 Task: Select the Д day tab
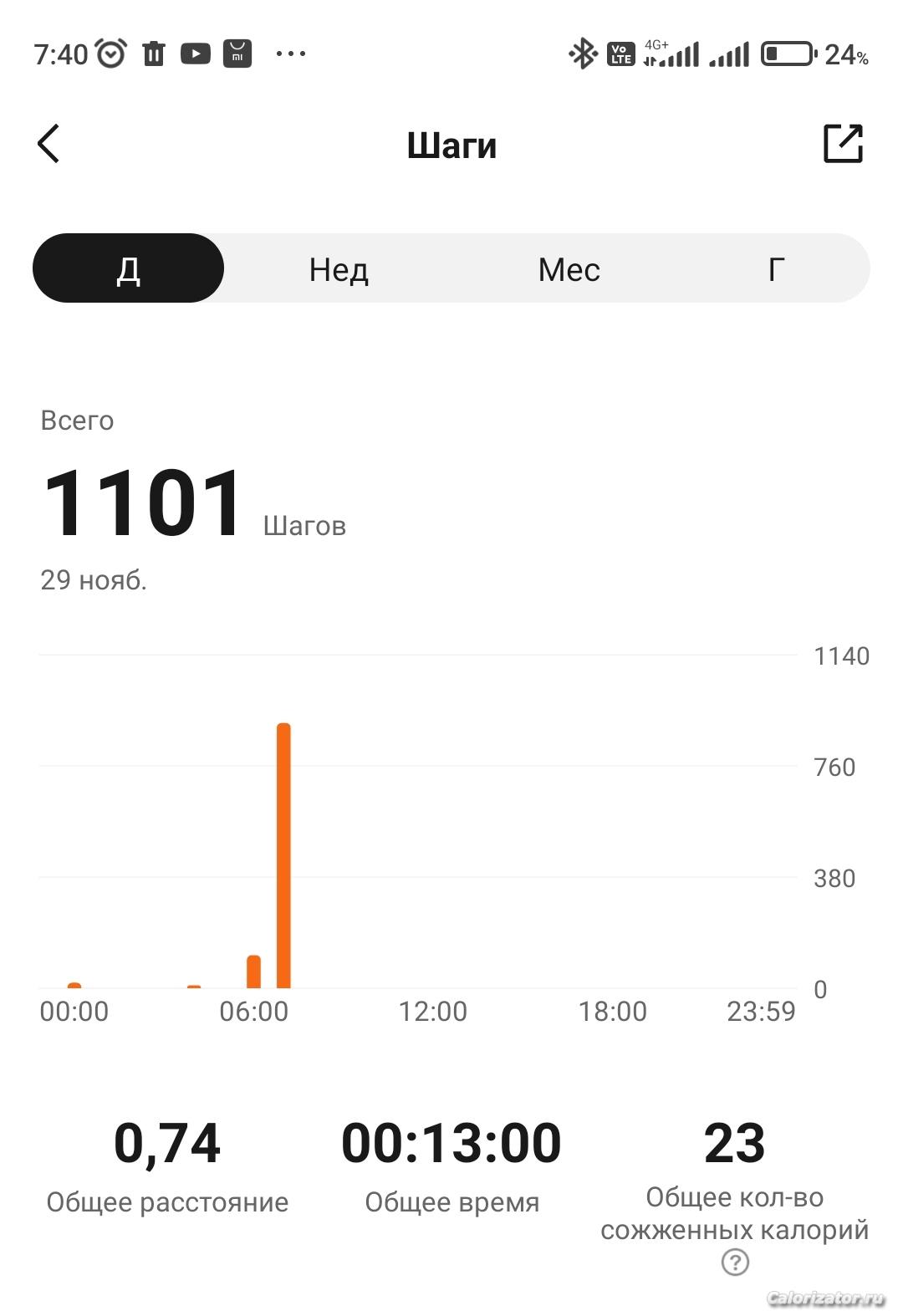tap(129, 268)
